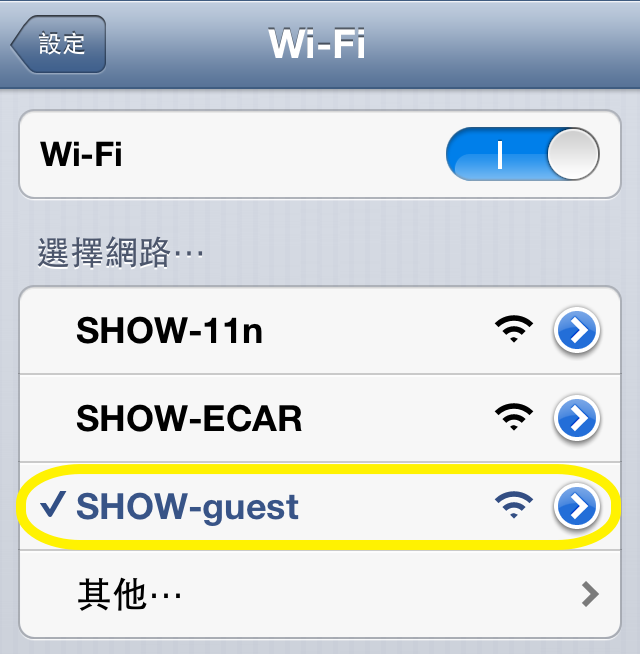The image size is (640, 654).
Task: Go back to 設定
Action: click(x=60, y=45)
